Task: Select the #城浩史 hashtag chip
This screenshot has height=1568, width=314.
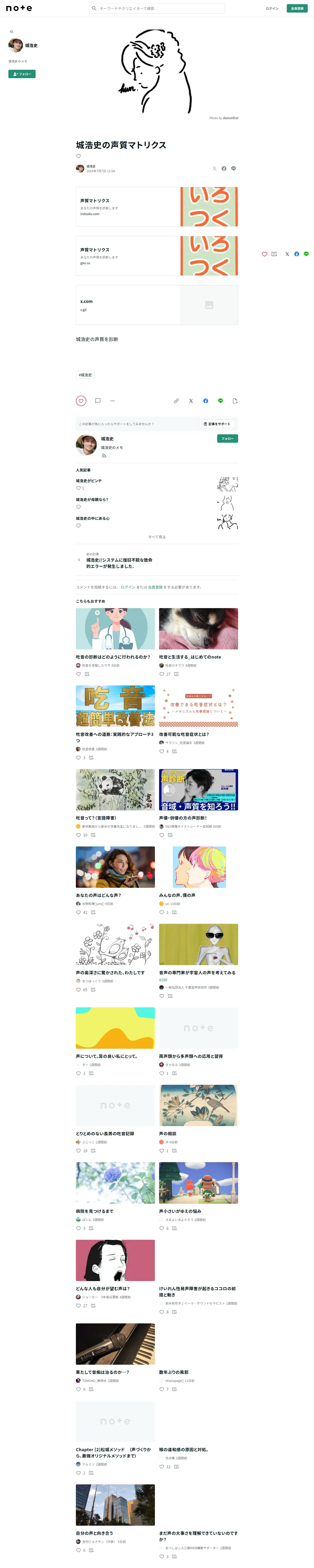Action: pyautogui.click(x=85, y=375)
